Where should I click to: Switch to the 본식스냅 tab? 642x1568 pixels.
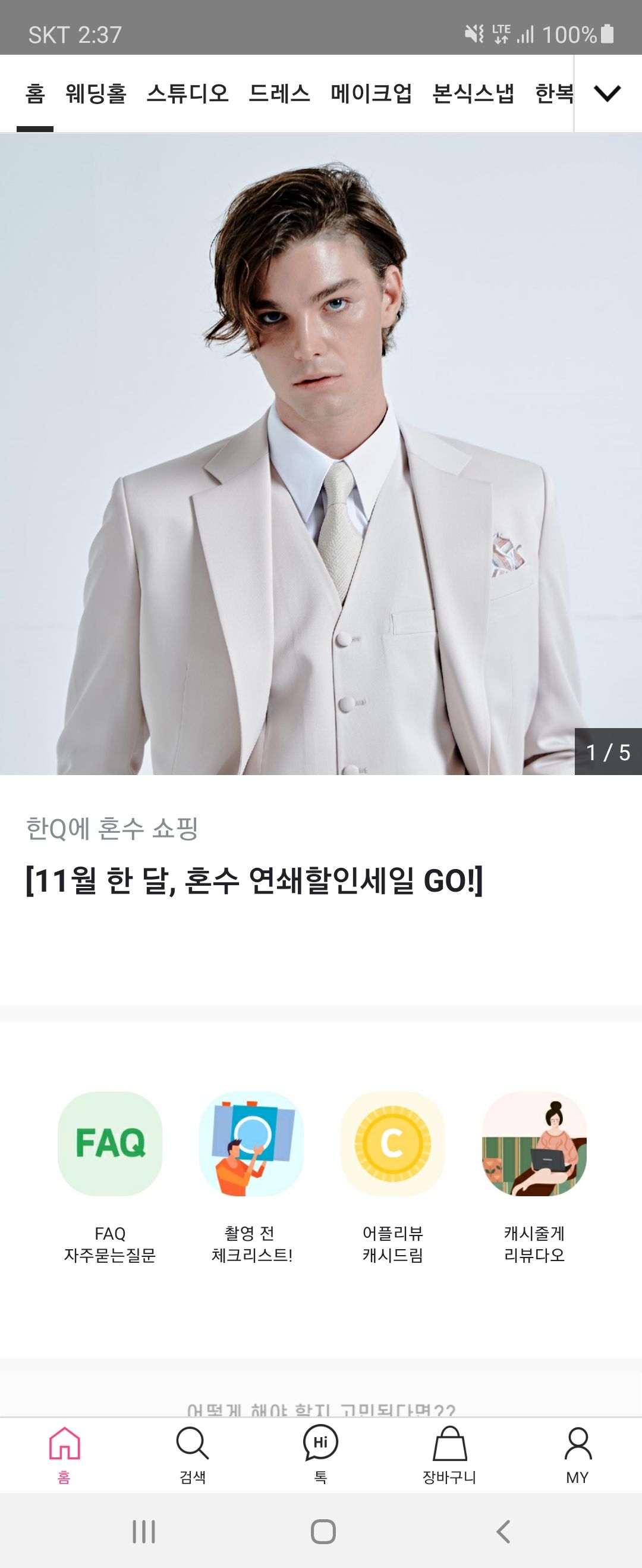[473, 93]
